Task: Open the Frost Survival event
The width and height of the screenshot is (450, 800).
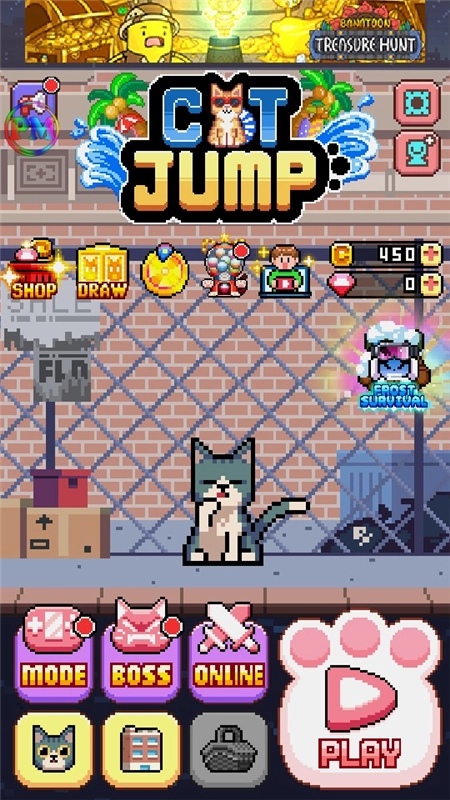Action: coord(393,368)
